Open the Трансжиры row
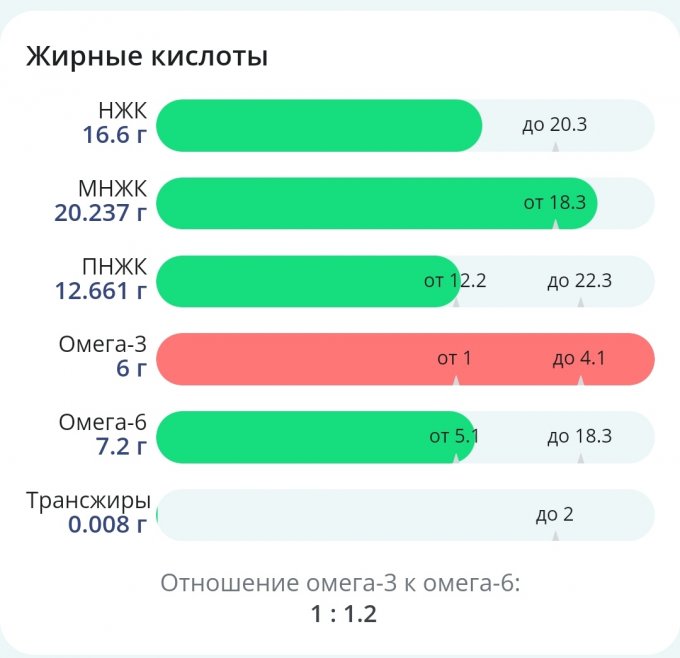 tap(405, 514)
